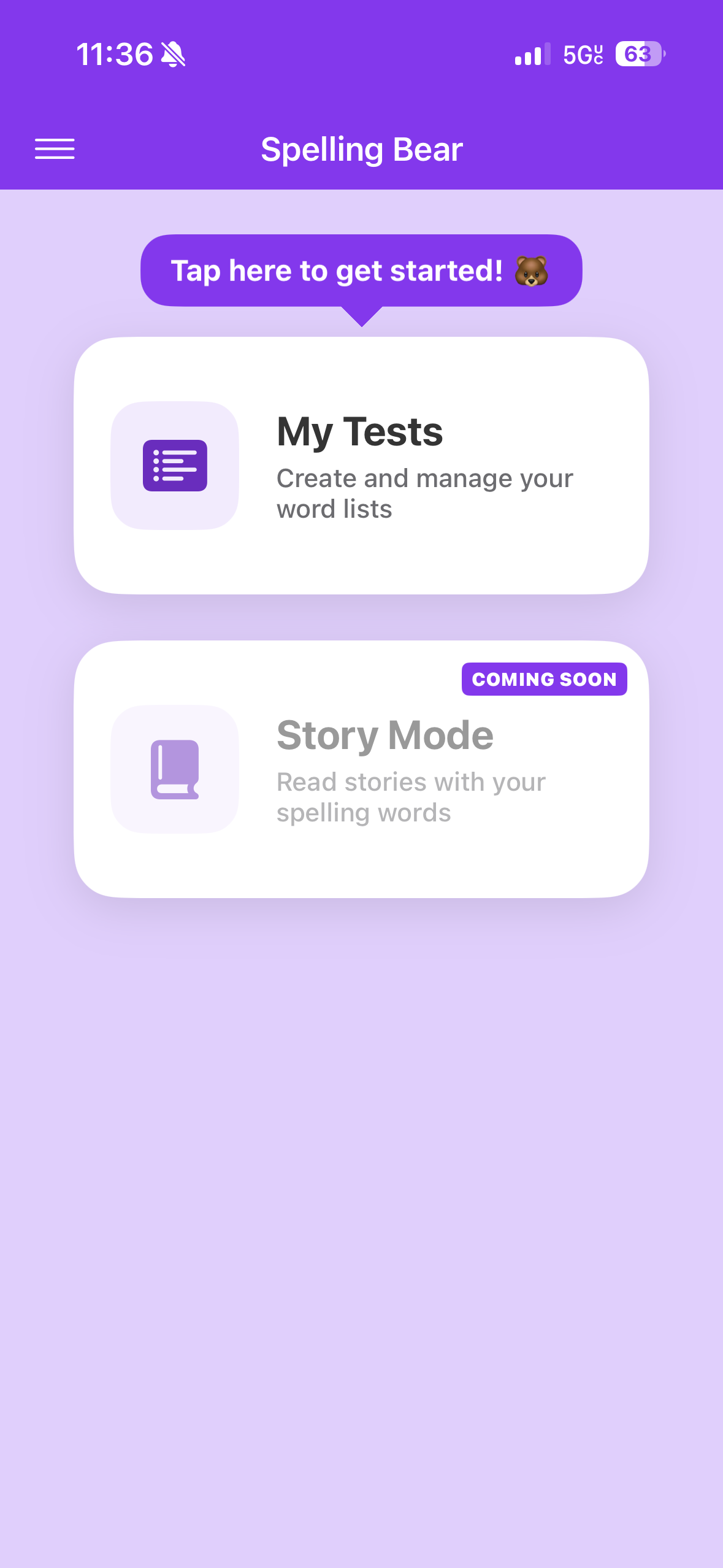Tap the muted notifications icon in status bar

point(172,54)
